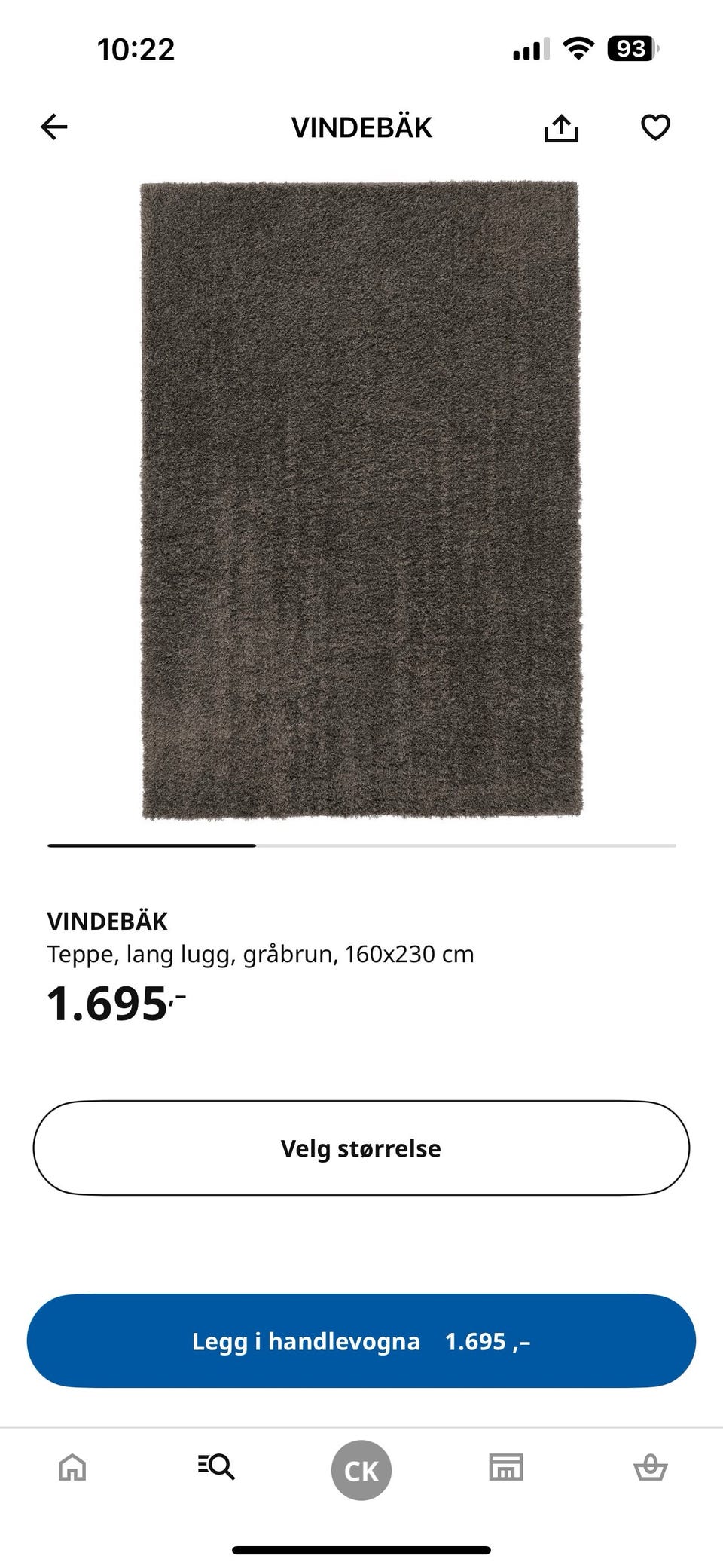This screenshot has height=1568, width=723.
Task: Switch to the profile section via CK
Action: 361,1467
